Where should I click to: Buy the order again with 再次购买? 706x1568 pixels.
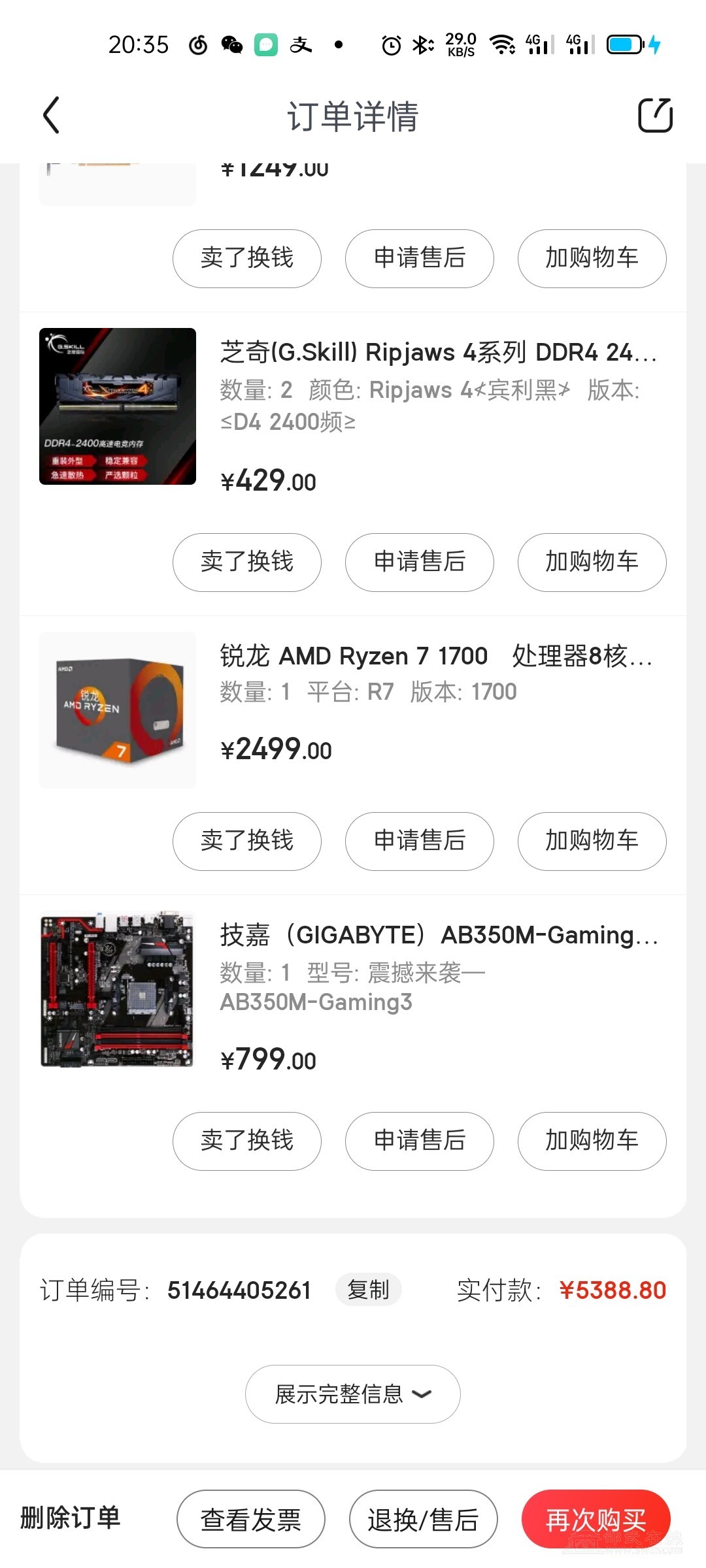[x=596, y=1519]
